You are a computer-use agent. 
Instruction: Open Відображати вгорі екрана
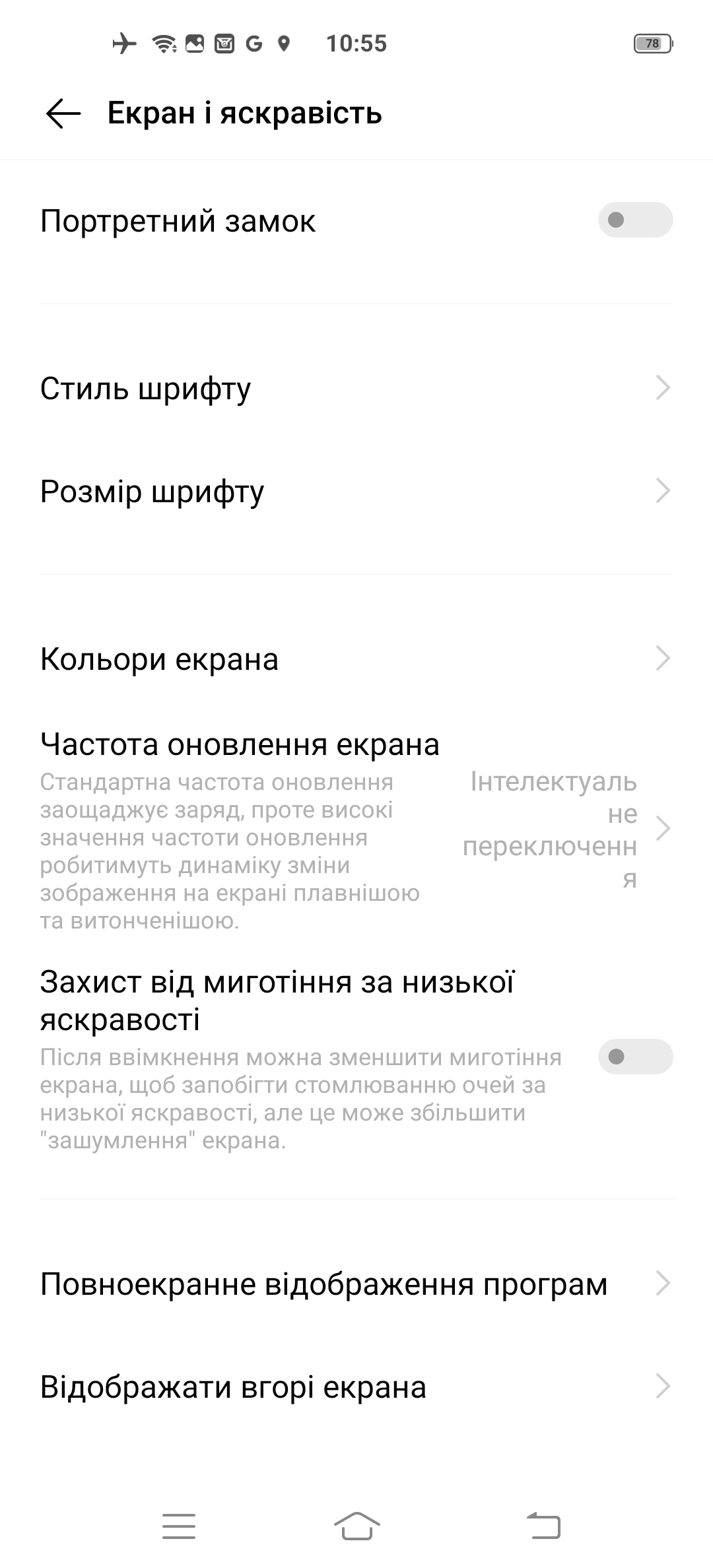pyautogui.click(x=356, y=1387)
